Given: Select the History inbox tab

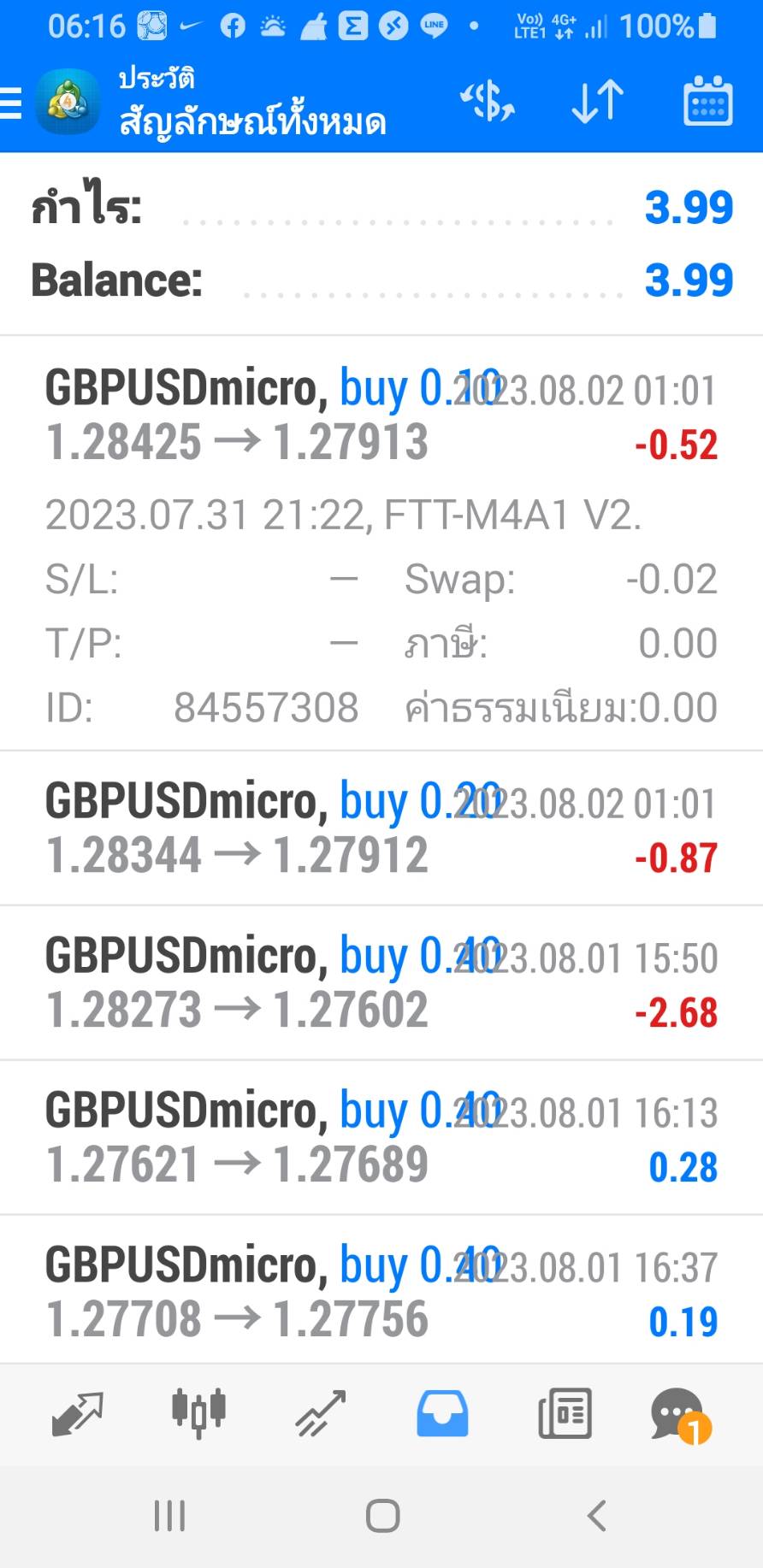Looking at the screenshot, I should (x=442, y=1414).
